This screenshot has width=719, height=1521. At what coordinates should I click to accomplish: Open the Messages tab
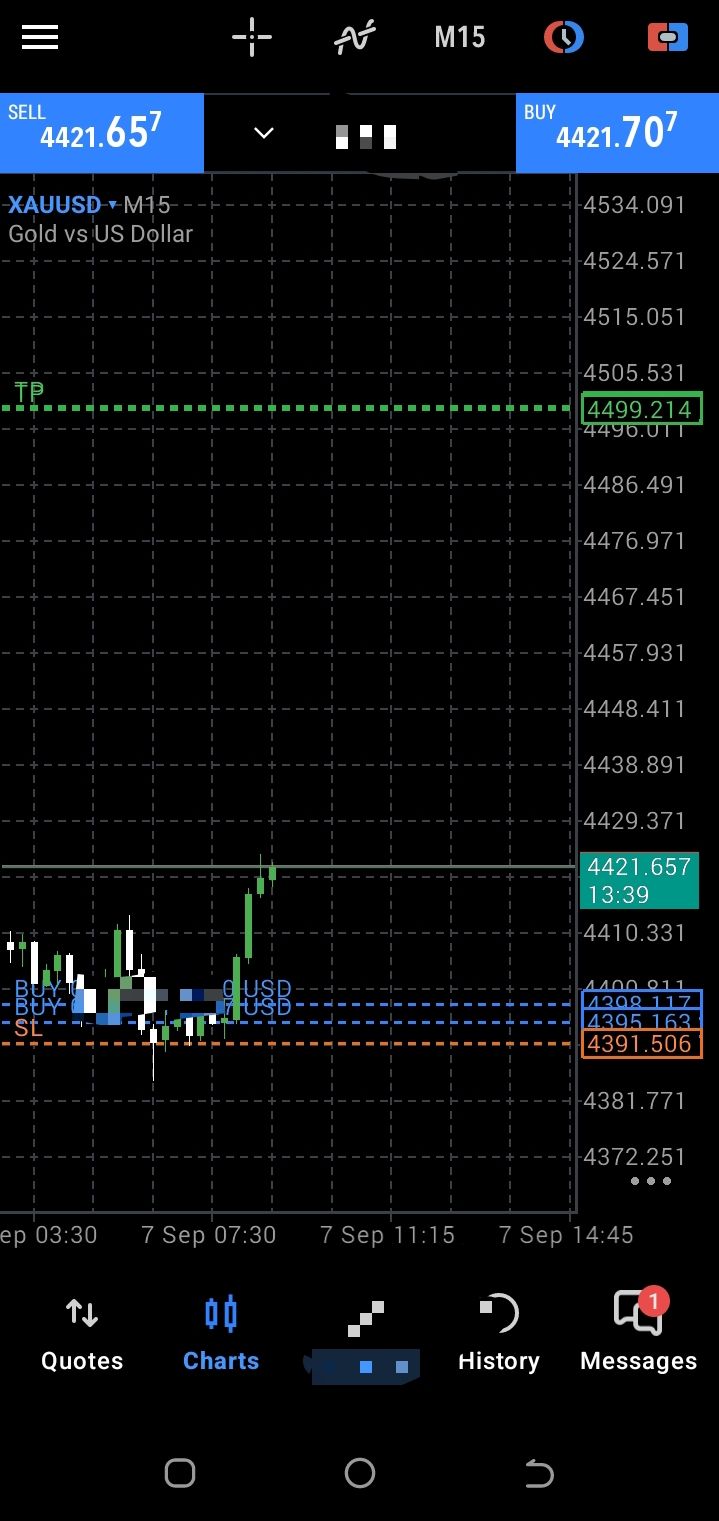pyautogui.click(x=638, y=1335)
